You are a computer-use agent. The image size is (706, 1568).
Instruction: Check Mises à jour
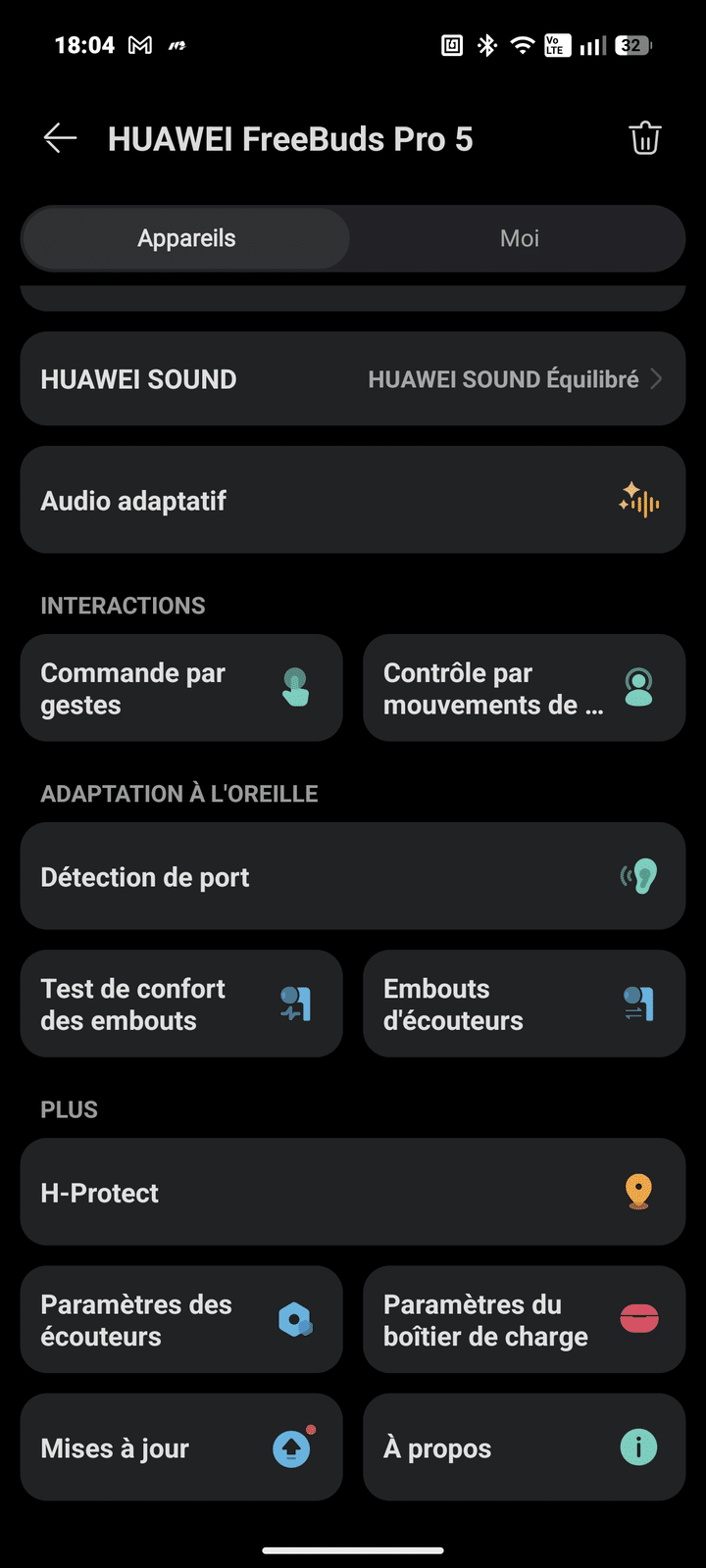click(x=181, y=1447)
